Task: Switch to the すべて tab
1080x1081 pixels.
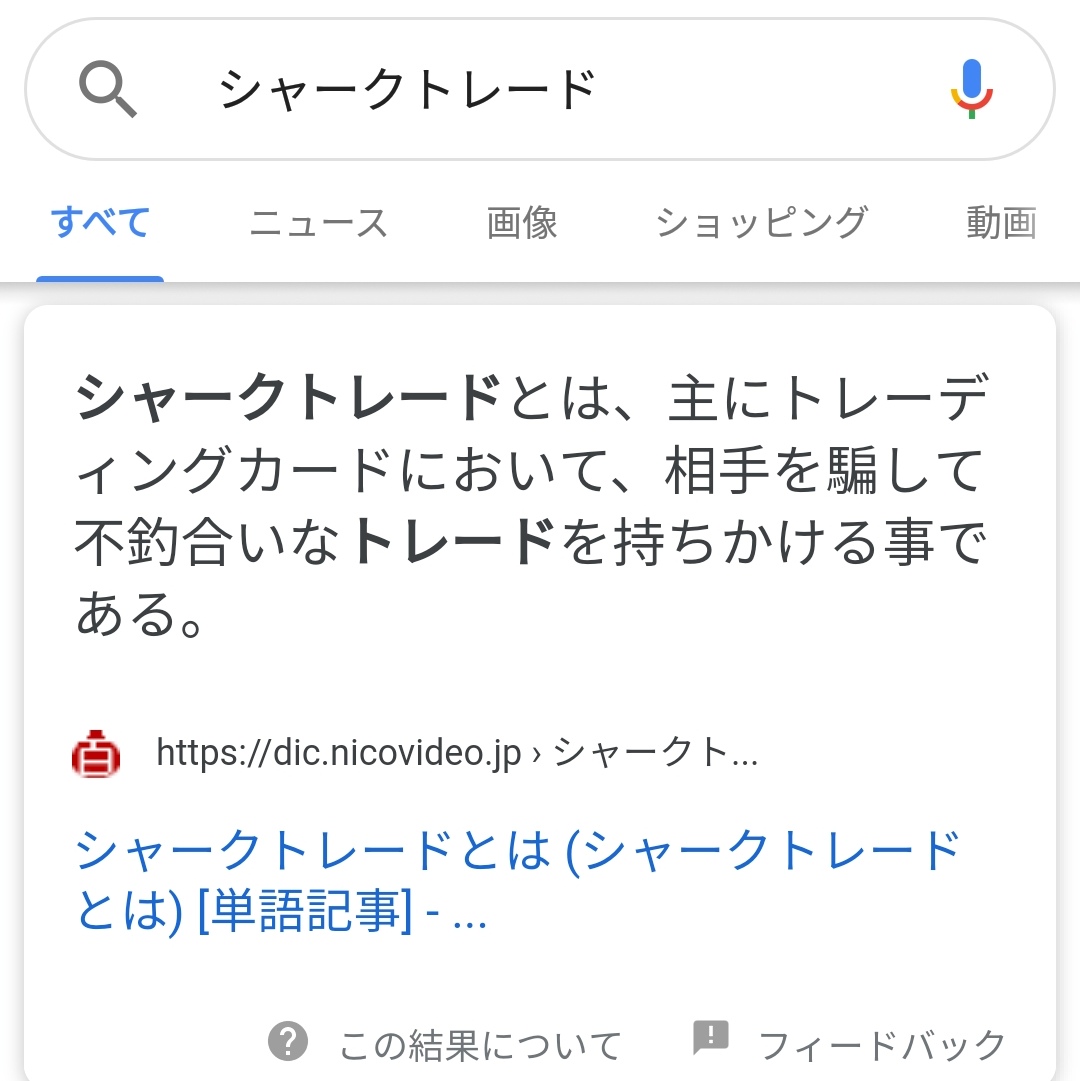Action: [100, 222]
